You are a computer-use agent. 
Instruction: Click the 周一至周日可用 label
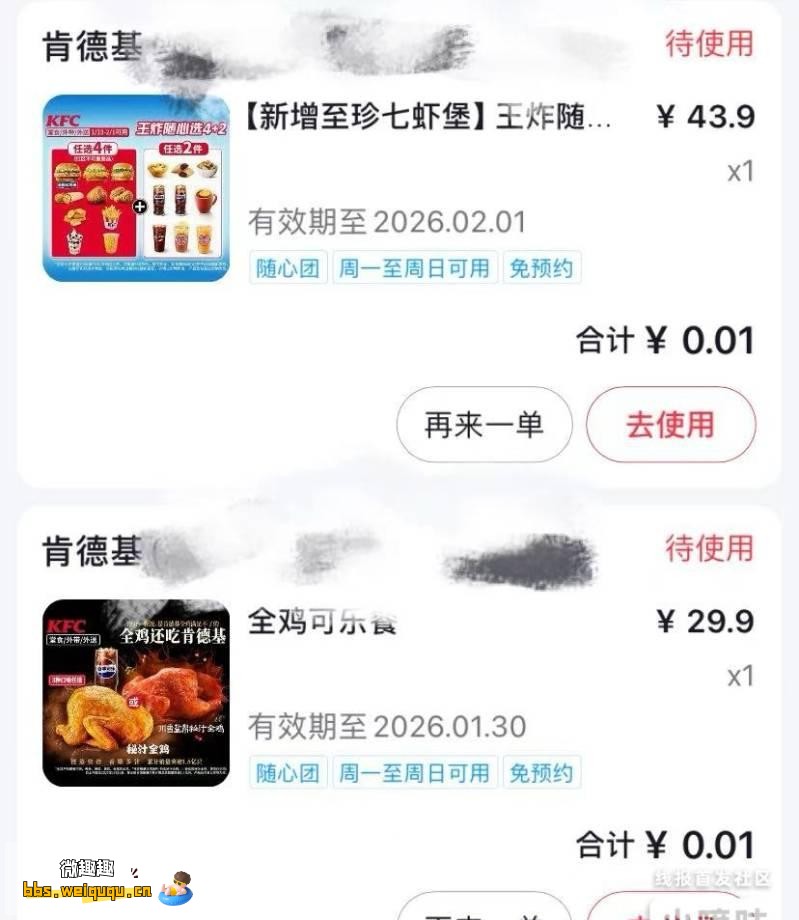click(414, 268)
